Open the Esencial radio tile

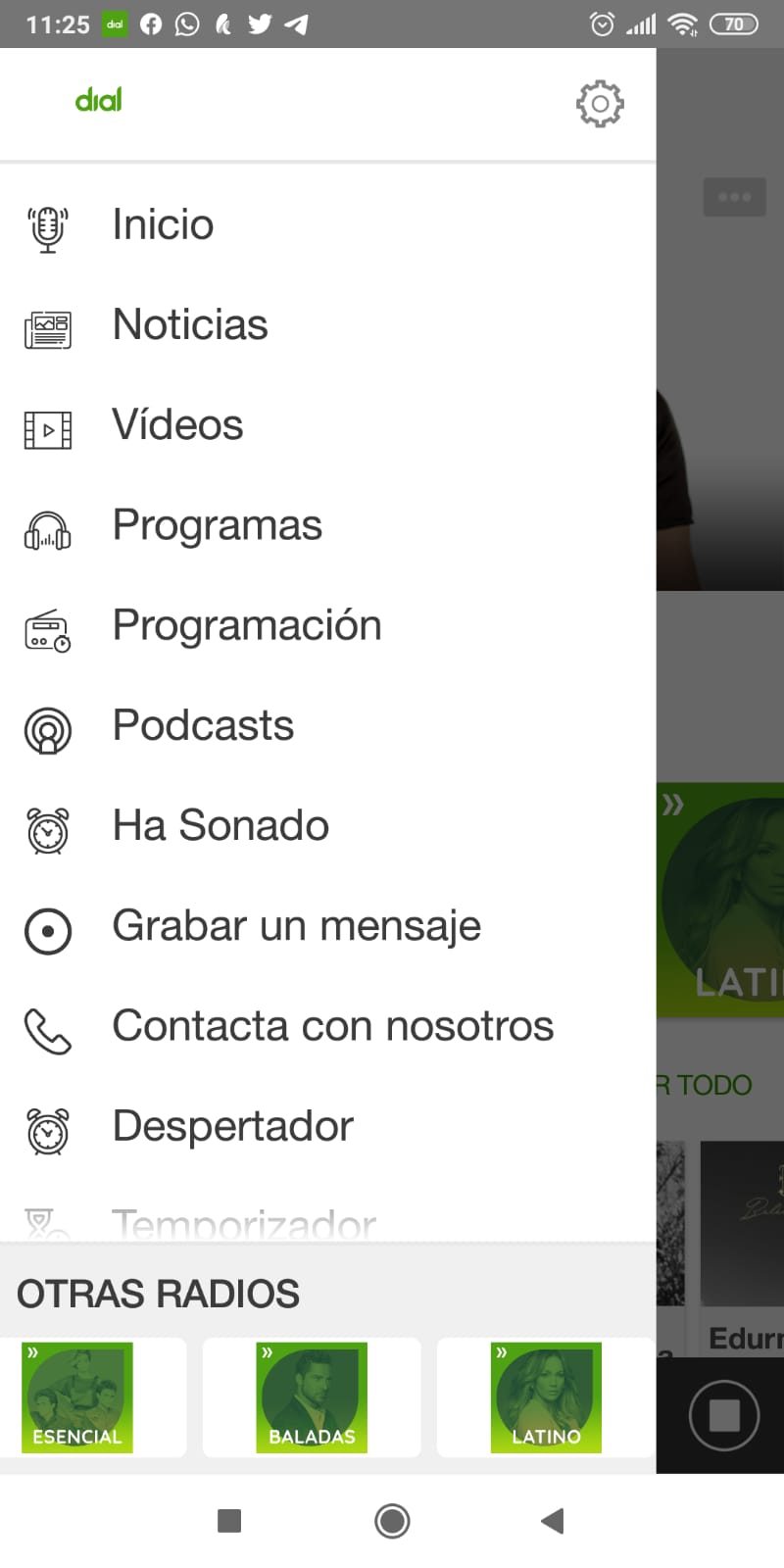coord(77,1397)
